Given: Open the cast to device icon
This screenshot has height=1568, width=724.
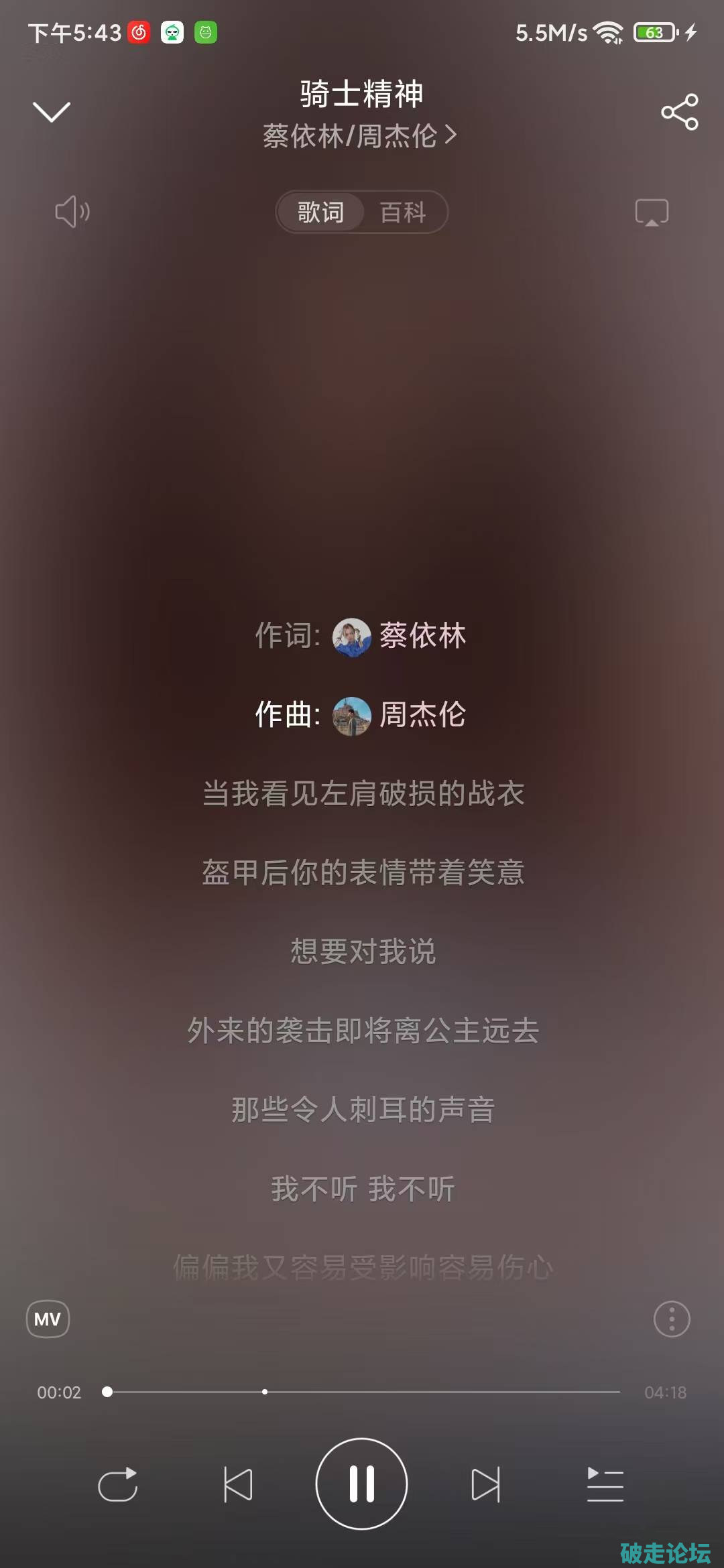Looking at the screenshot, I should pyautogui.click(x=652, y=212).
